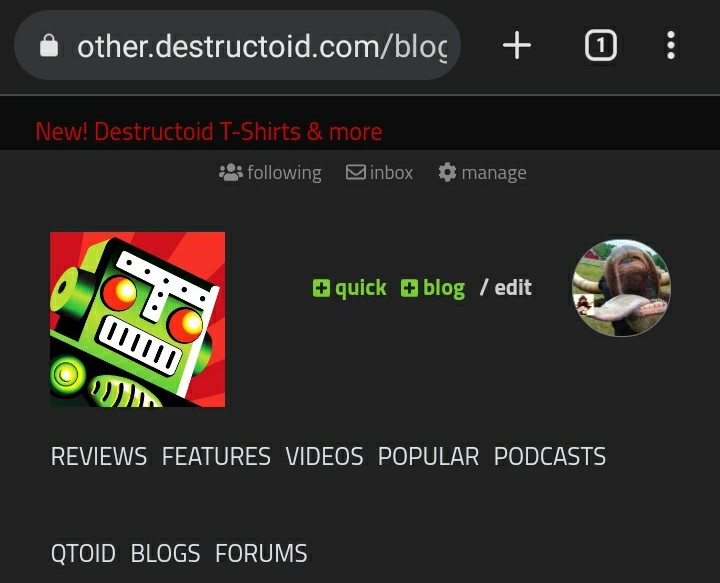The image size is (720, 583).
Task: Switch to the Popular section
Action: [x=428, y=457]
